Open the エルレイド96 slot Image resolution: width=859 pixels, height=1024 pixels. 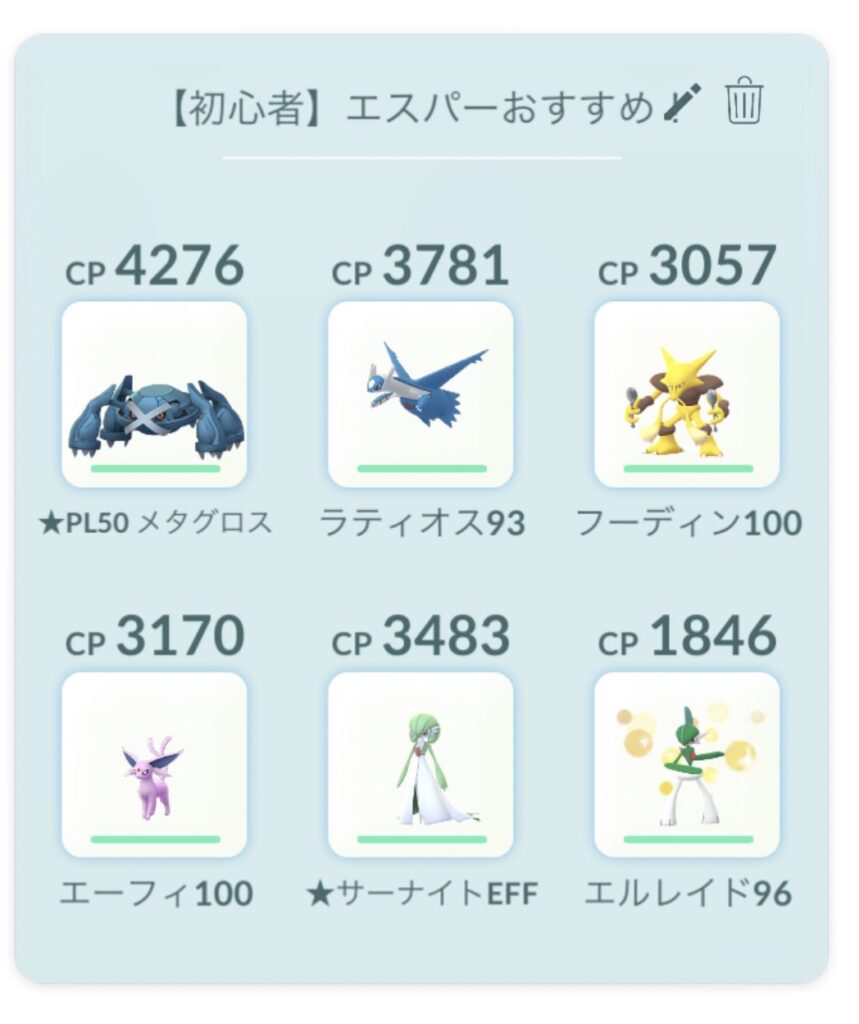coord(687,765)
